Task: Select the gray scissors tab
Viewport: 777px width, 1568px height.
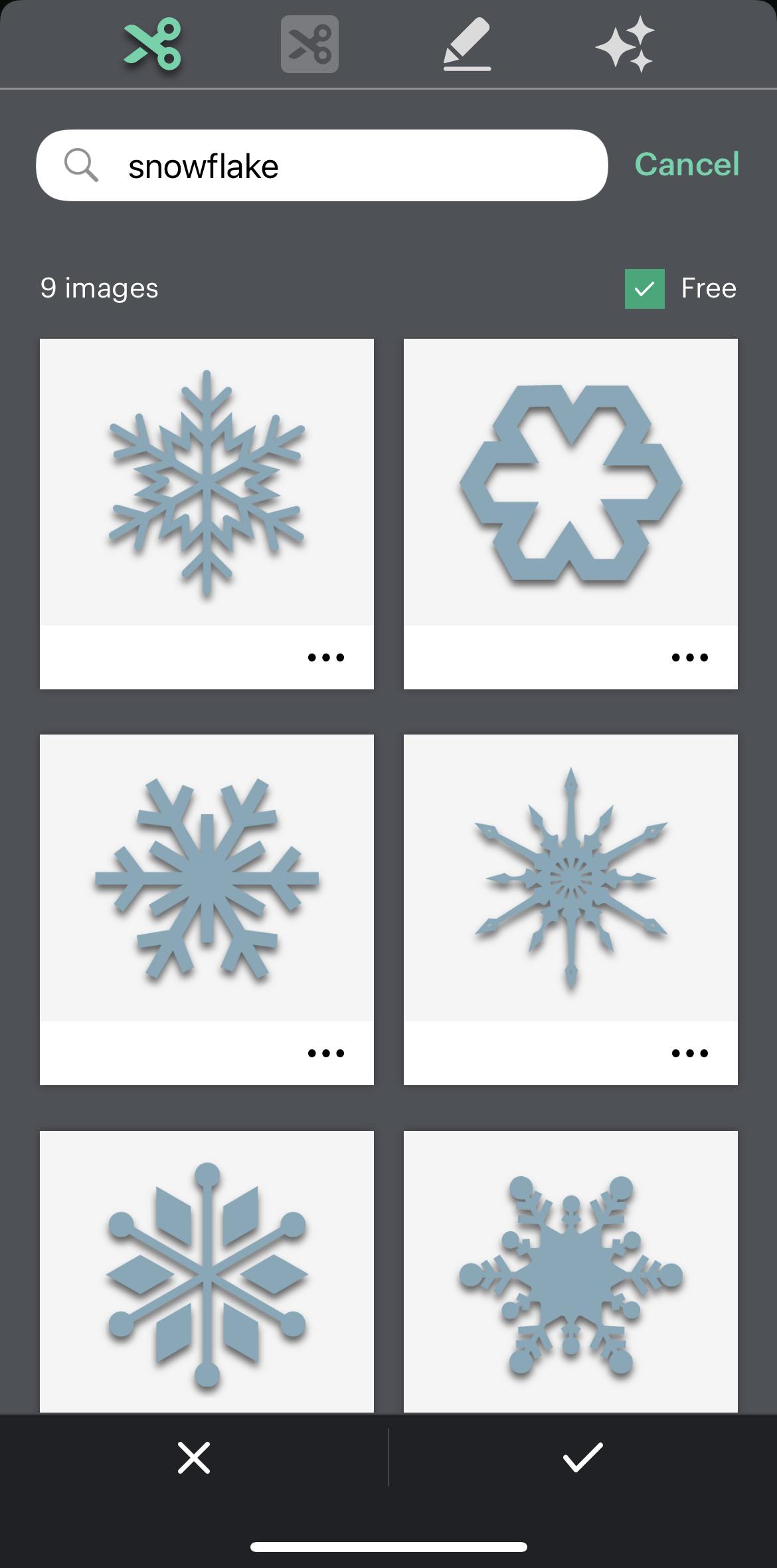Action: 309,44
